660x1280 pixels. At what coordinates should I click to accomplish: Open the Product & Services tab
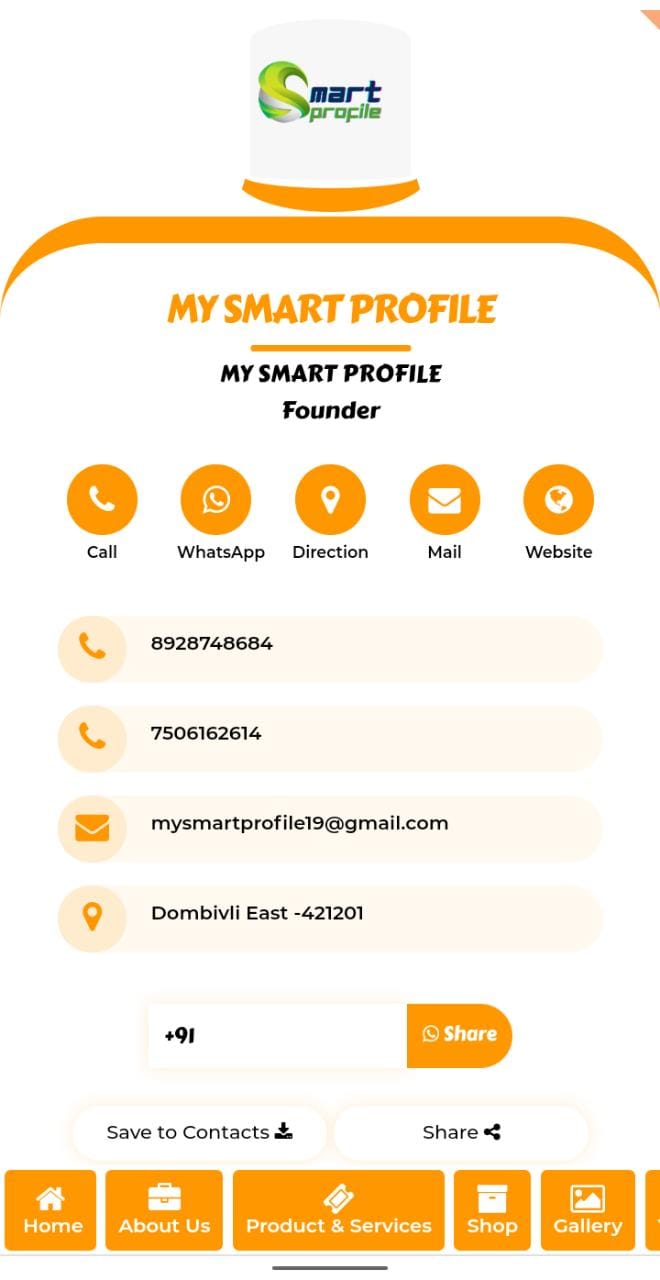pos(338,1211)
